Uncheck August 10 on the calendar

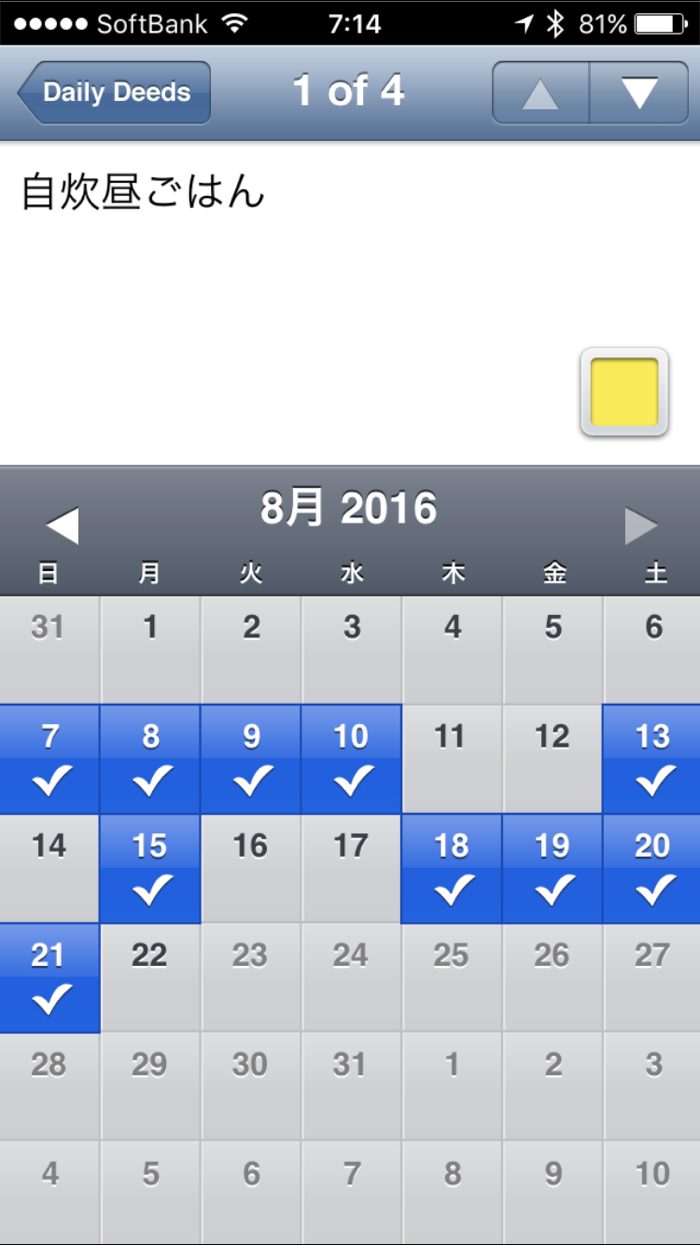pos(351,760)
